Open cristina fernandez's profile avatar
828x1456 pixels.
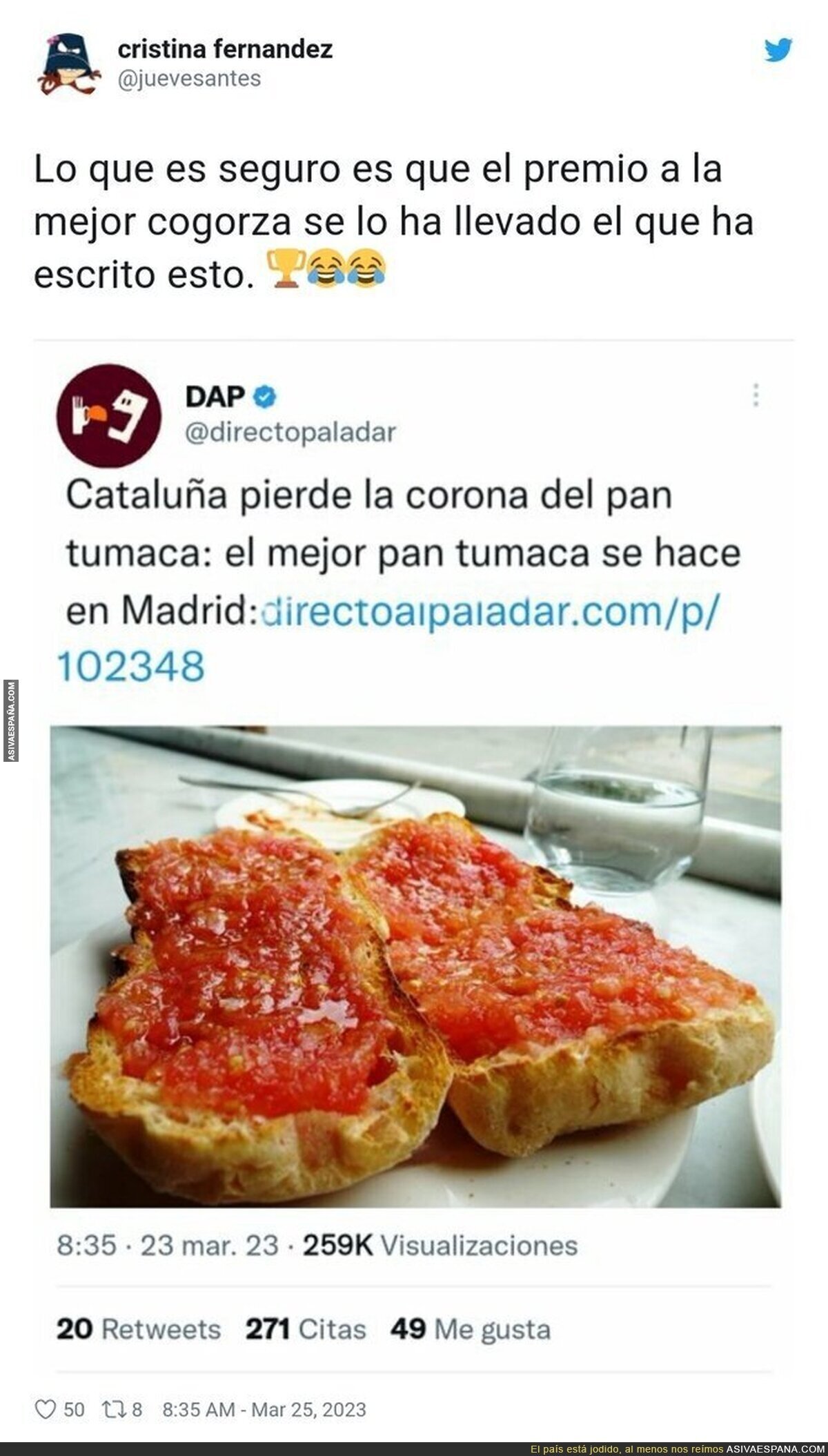(x=69, y=63)
